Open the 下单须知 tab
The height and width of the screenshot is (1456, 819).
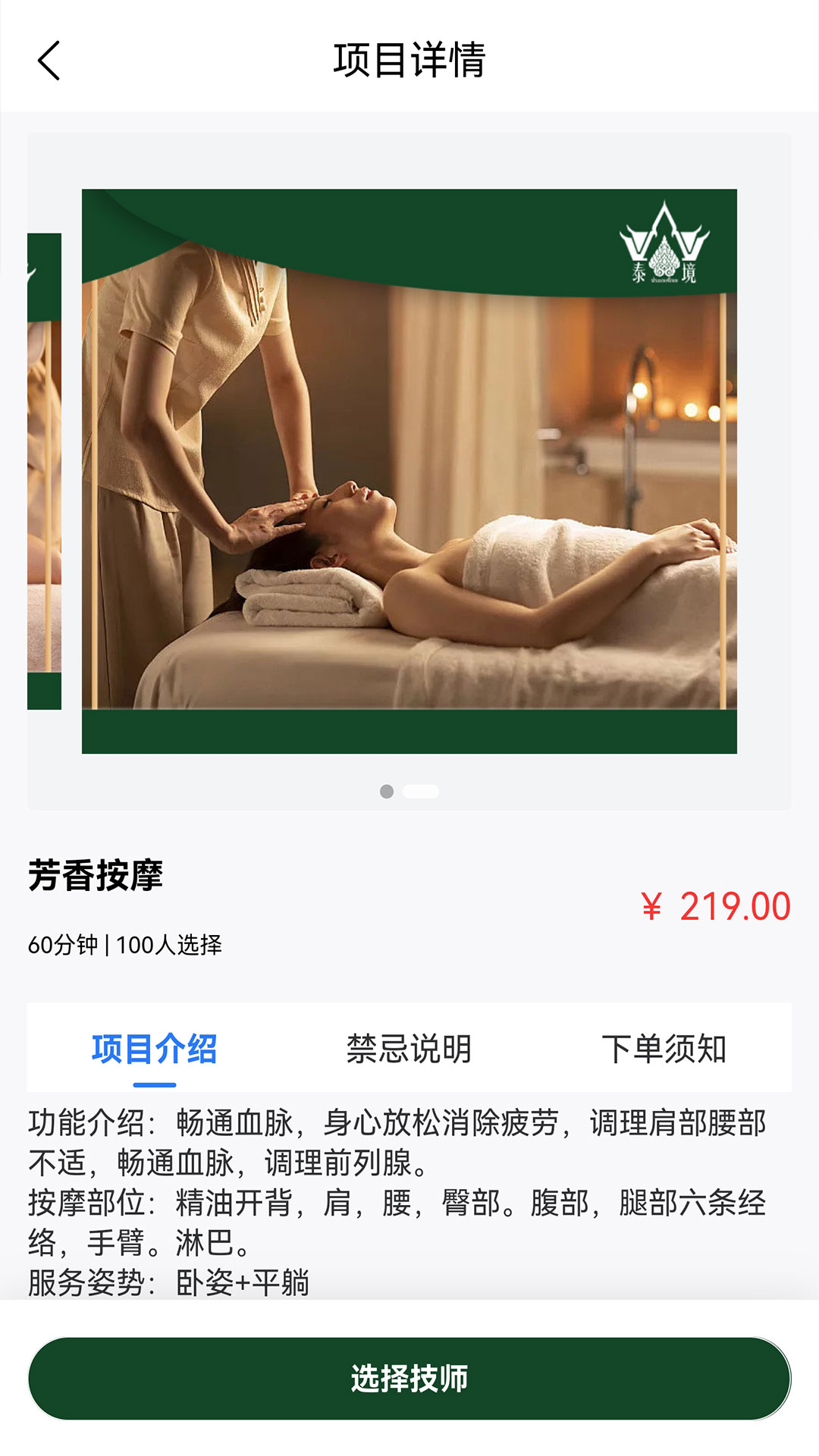[x=664, y=1049]
